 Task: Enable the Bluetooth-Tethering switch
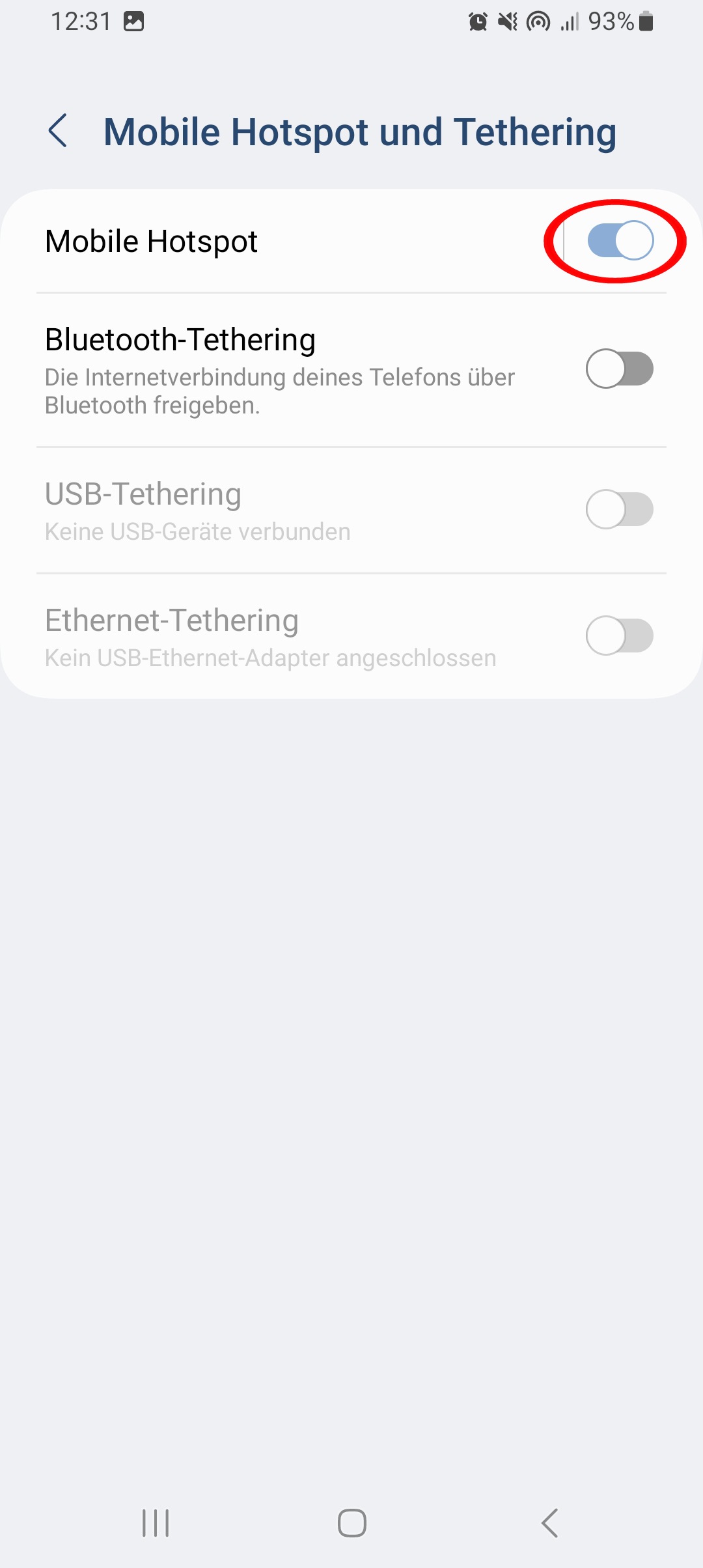[620, 369]
